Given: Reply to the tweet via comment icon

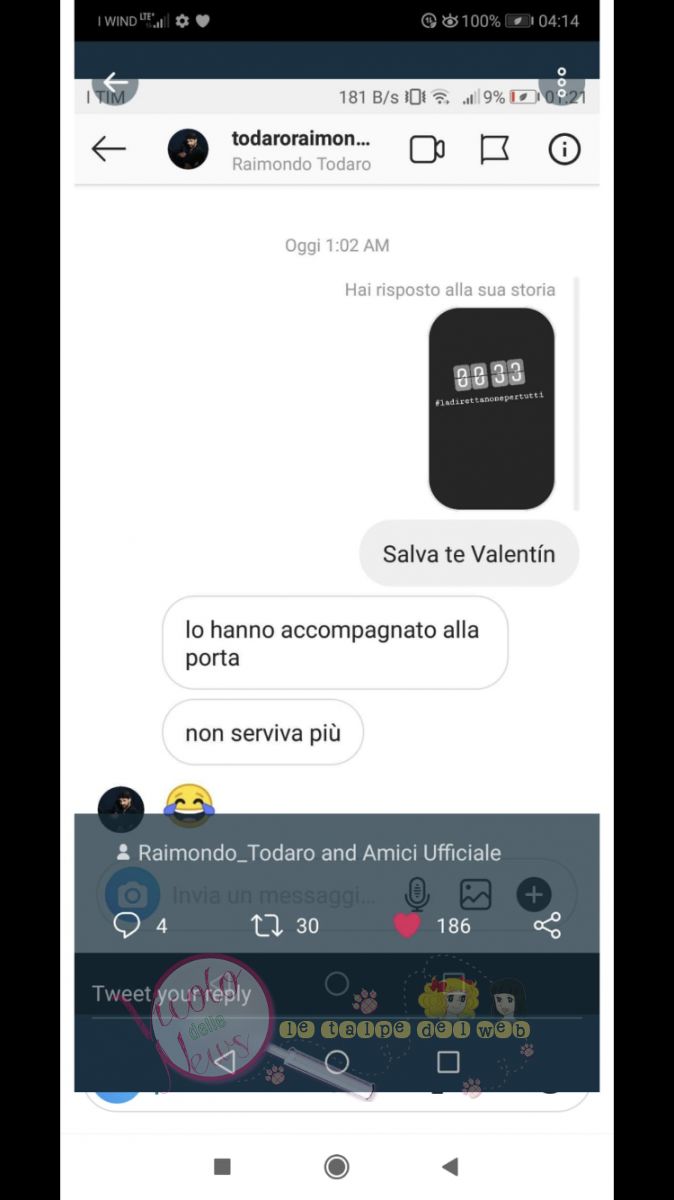Looking at the screenshot, I should coord(127,926).
